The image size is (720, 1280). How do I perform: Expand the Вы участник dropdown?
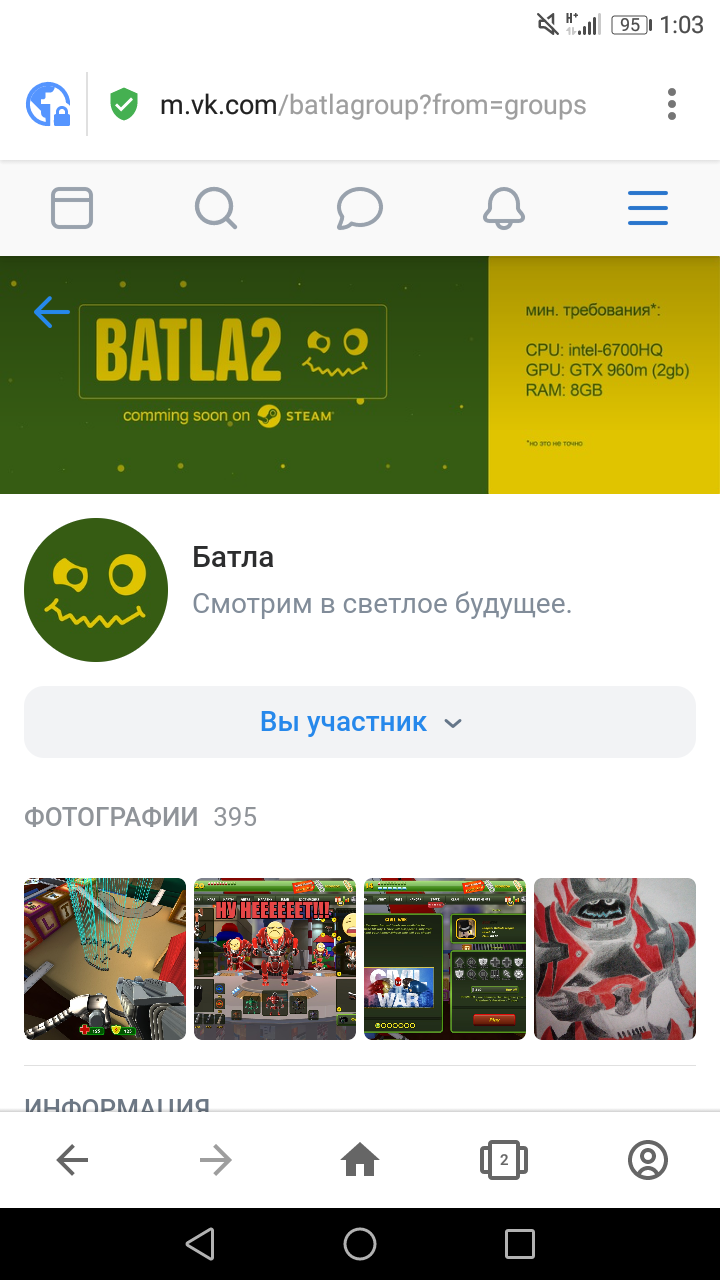pyautogui.click(x=360, y=722)
